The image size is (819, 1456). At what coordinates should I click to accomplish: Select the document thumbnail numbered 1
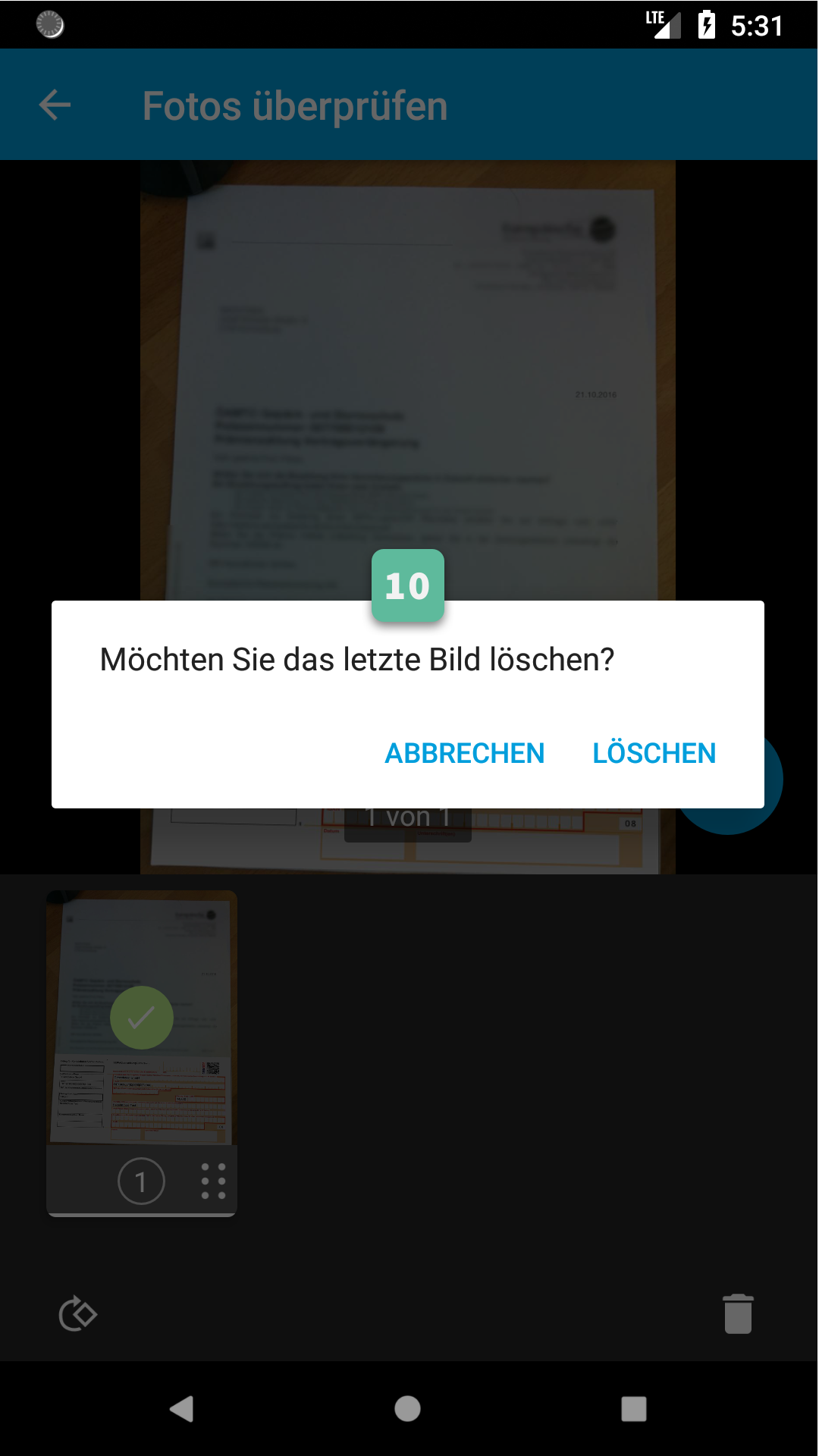point(142,1053)
